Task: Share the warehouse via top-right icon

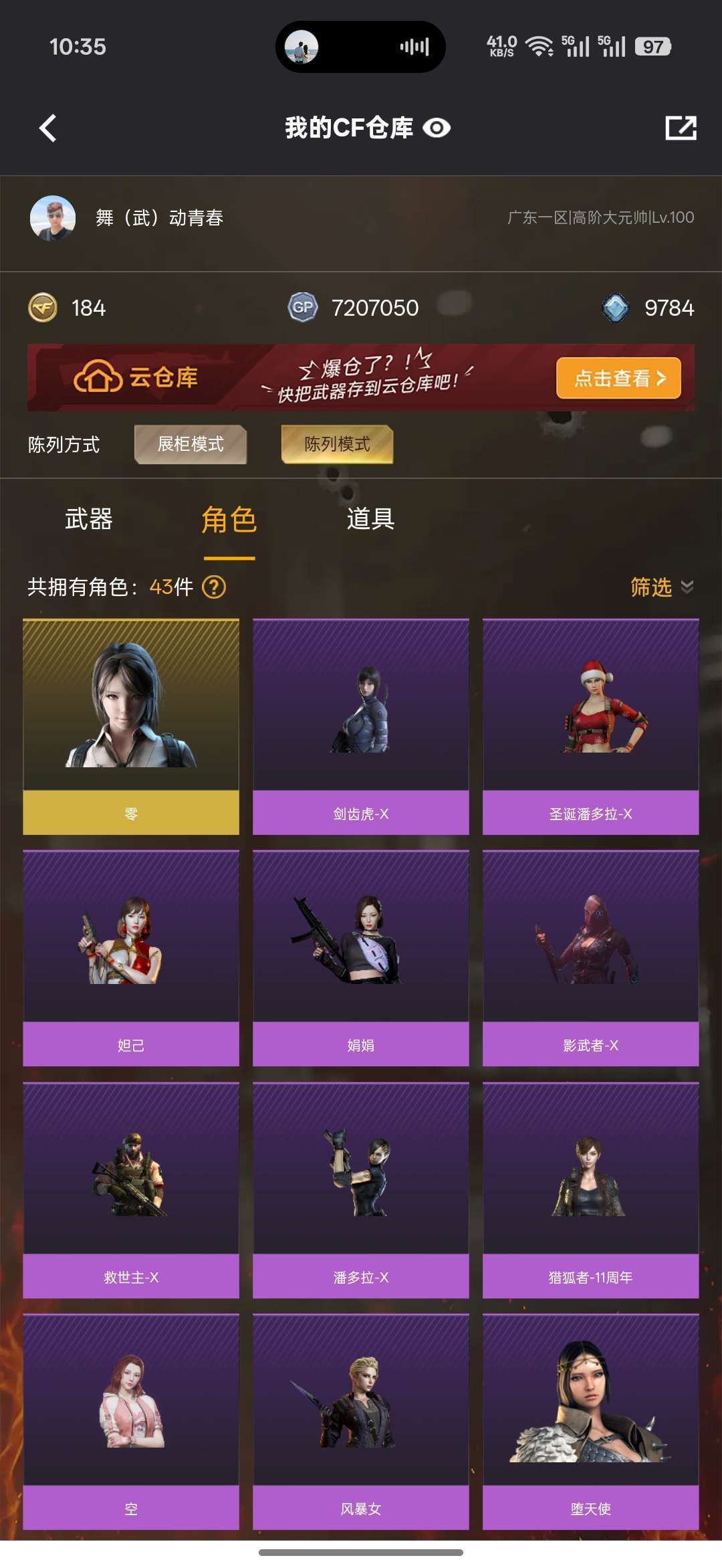Action: point(681,128)
